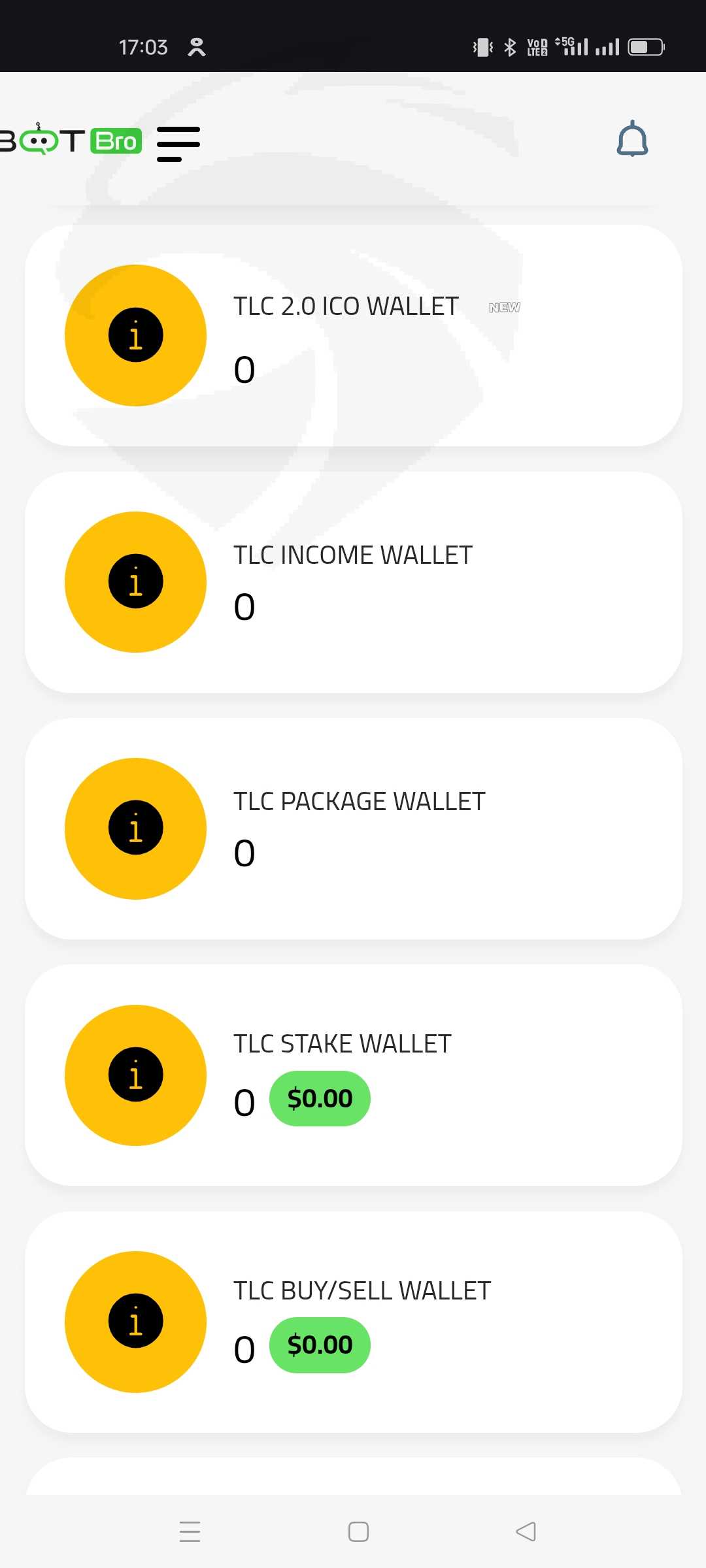Open the TLC Buy/Sell Wallet card
Image resolution: width=706 pixels, height=1568 pixels.
click(353, 1322)
